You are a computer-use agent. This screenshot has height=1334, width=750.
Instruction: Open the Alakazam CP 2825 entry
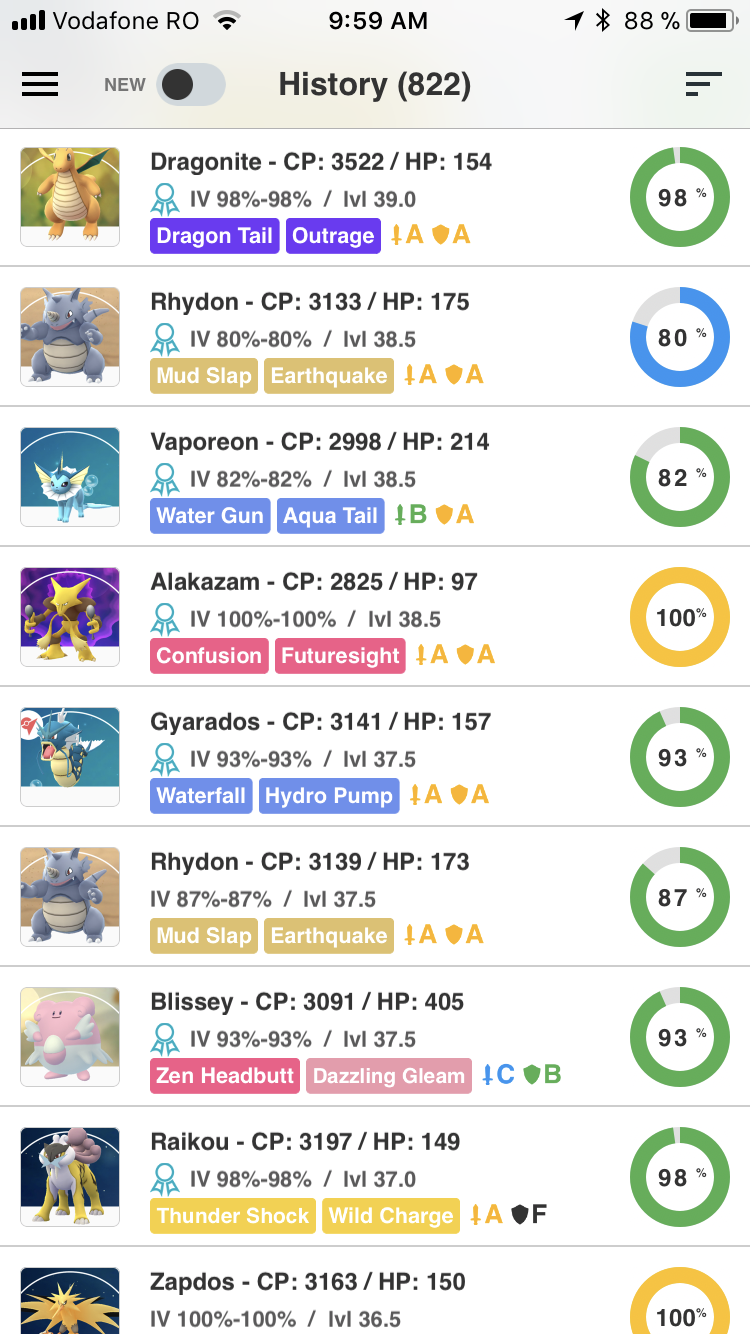375,617
